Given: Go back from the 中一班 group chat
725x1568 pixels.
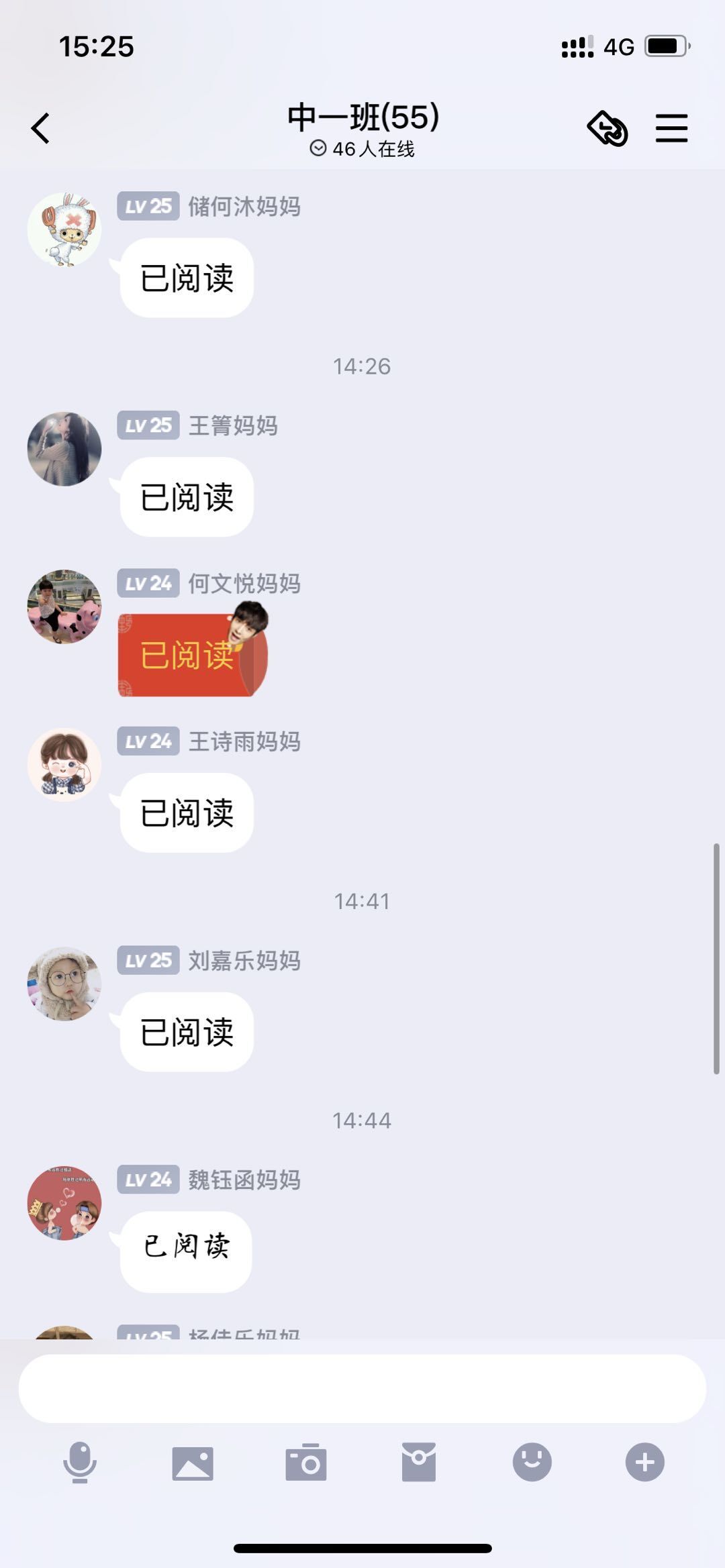Looking at the screenshot, I should click(x=40, y=128).
